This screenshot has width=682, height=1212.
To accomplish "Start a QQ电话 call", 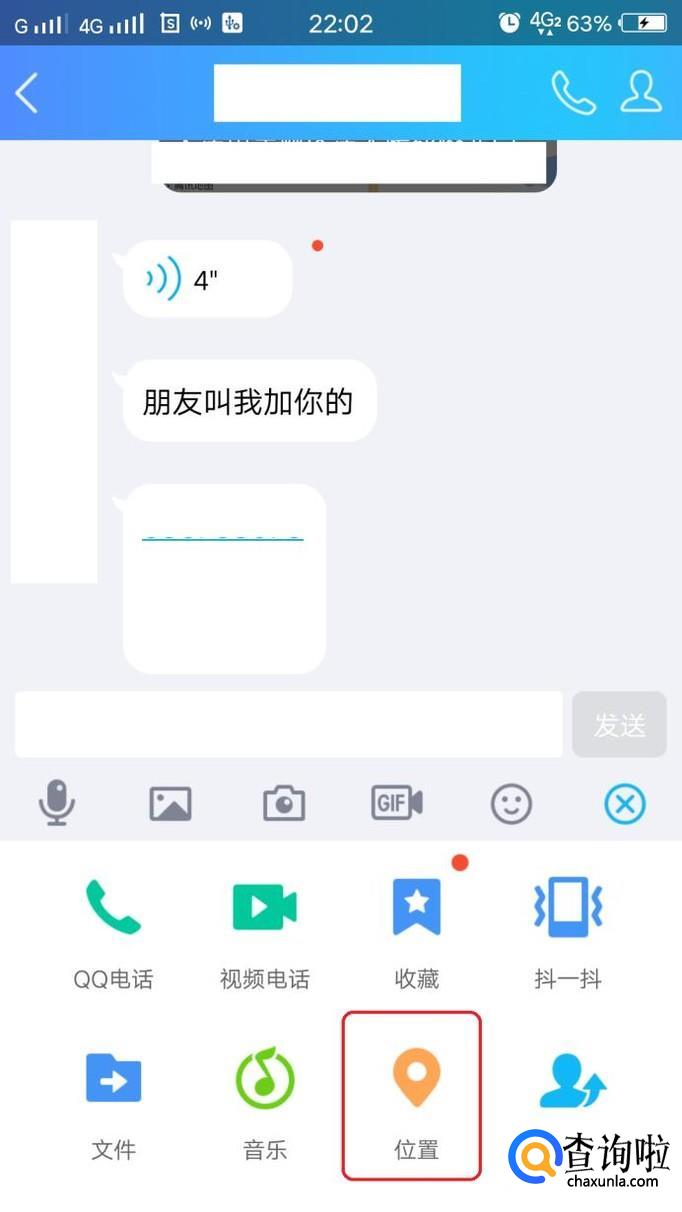I will pyautogui.click(x=113, y=930).
